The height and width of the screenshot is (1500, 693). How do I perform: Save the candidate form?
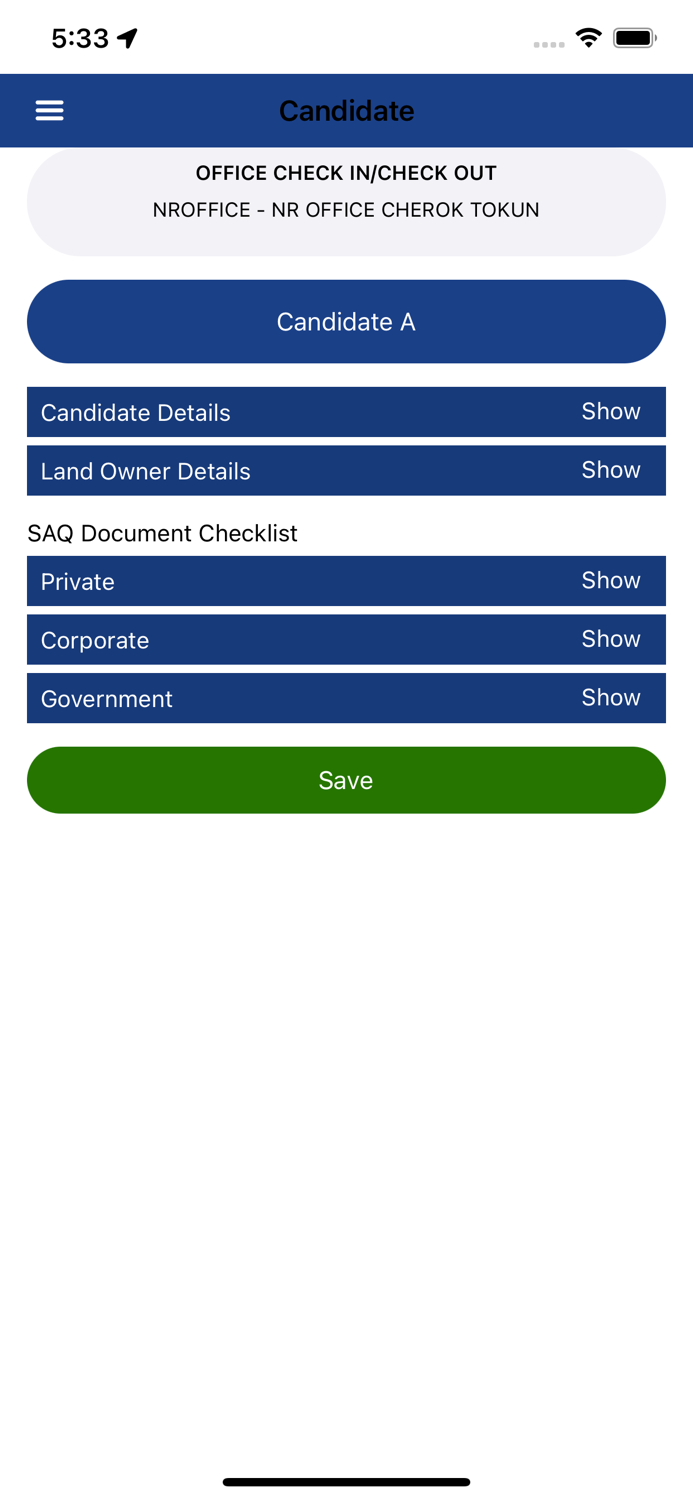click(x=346, y=780)
